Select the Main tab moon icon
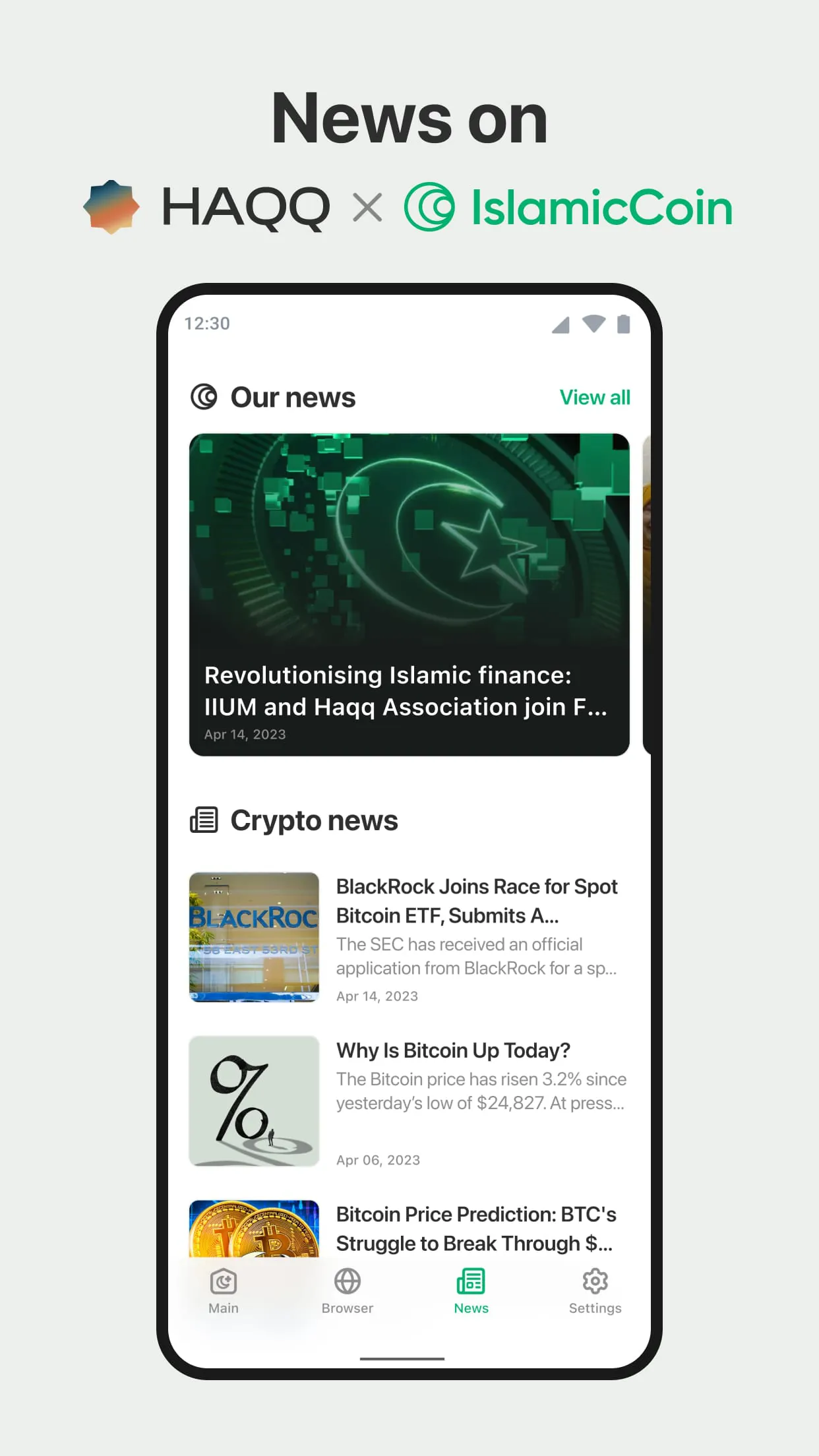 (x=223, y=1280)
